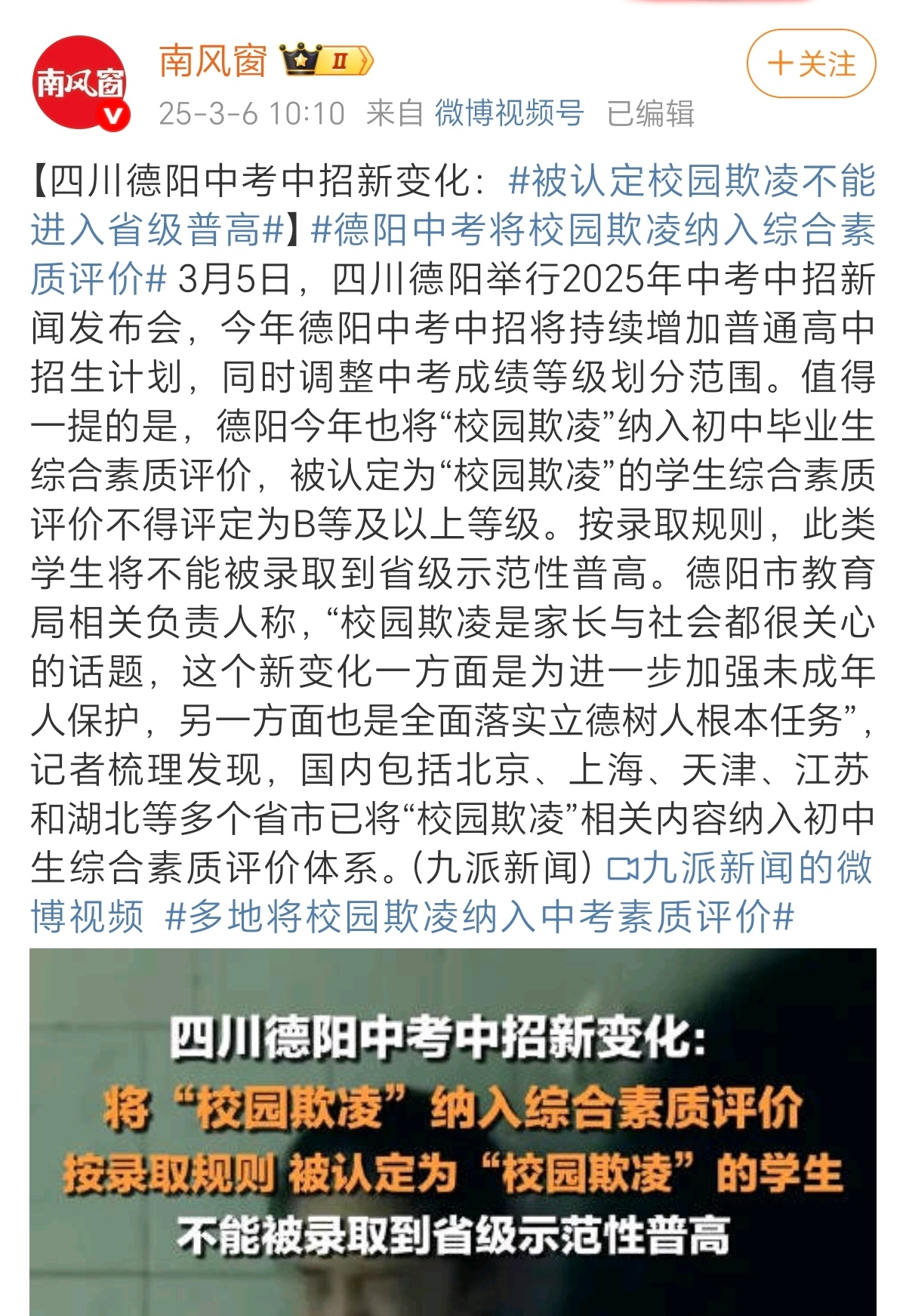The image size is (906, 1316).
Task: Play the video about 四川德阳中考中招新变化
Action: tap(453, 1133)
